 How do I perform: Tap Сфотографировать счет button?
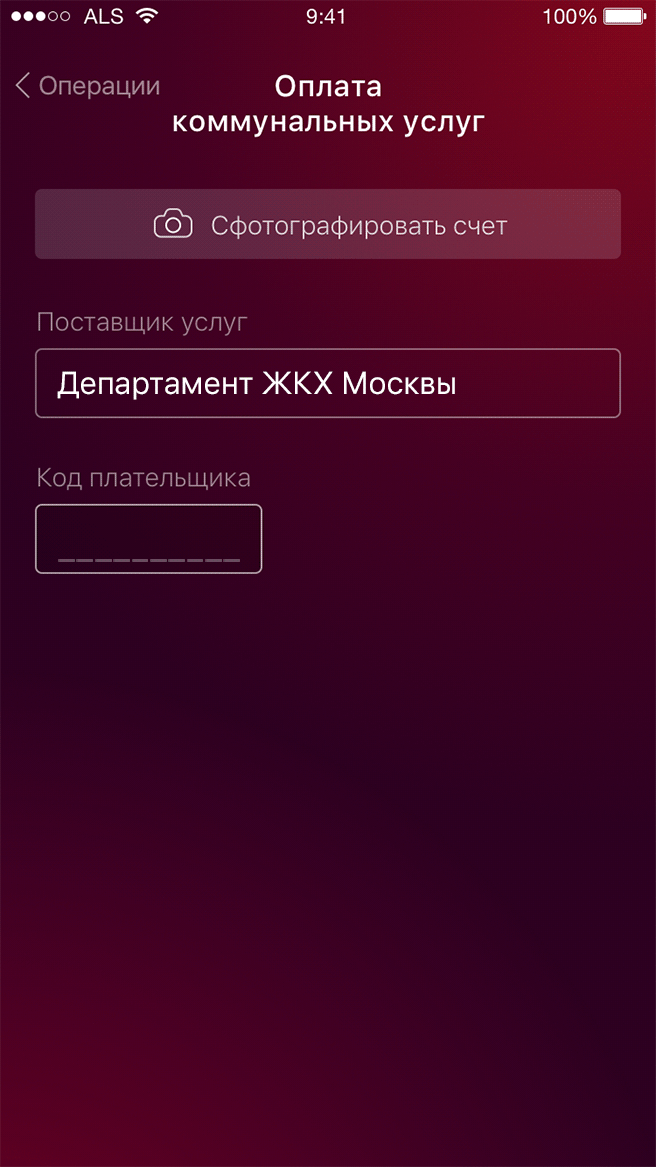coord(328,225)
